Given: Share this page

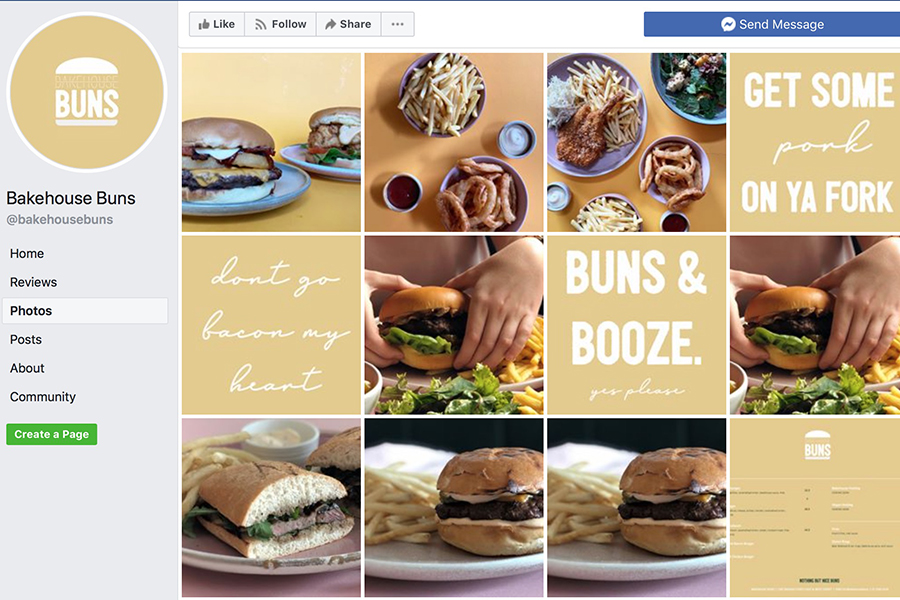Looking at the screenshot, I should [348, 24].
